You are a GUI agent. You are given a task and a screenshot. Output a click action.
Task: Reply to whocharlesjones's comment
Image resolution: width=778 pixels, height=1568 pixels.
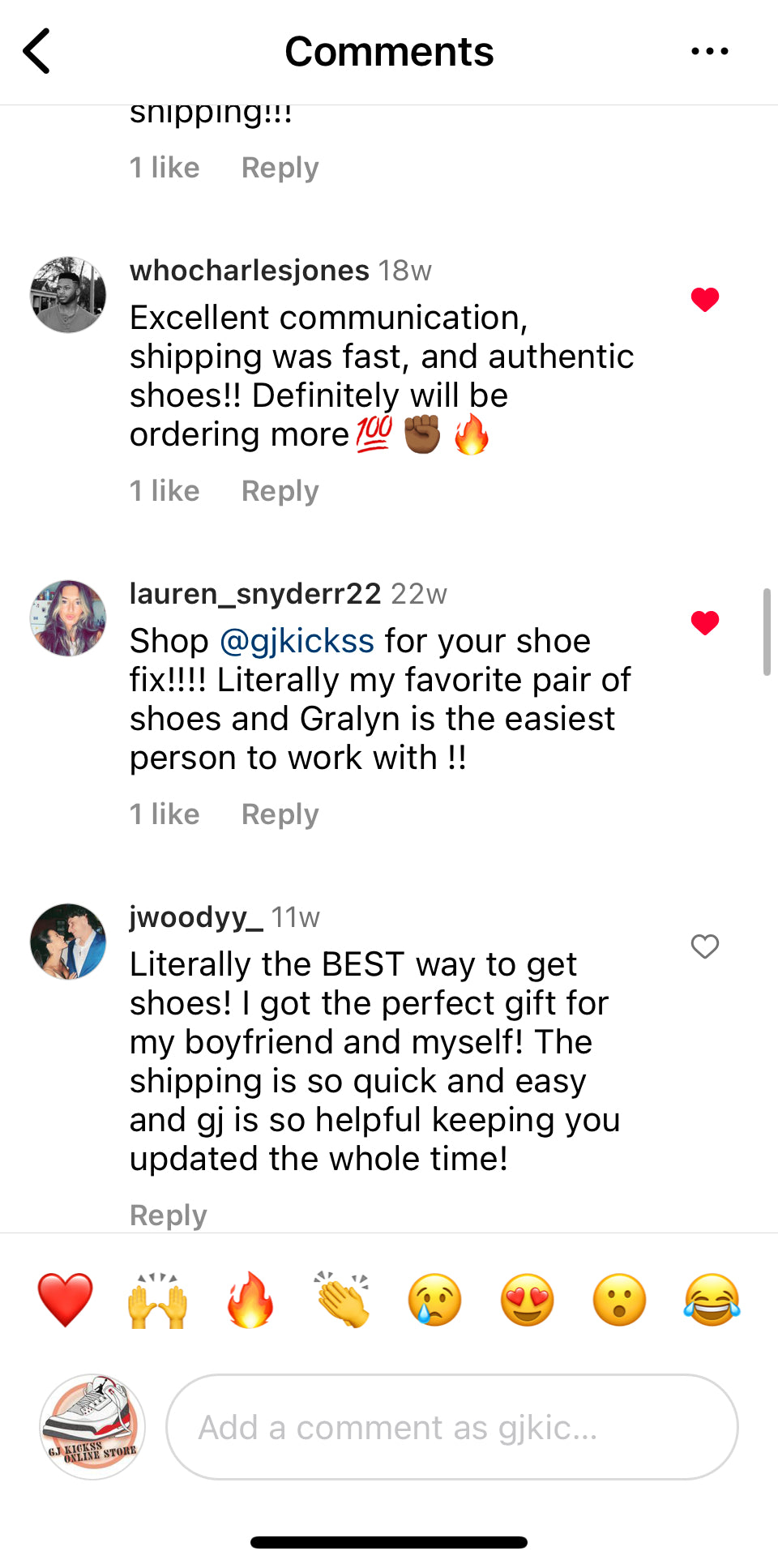[x=280, y=491]
